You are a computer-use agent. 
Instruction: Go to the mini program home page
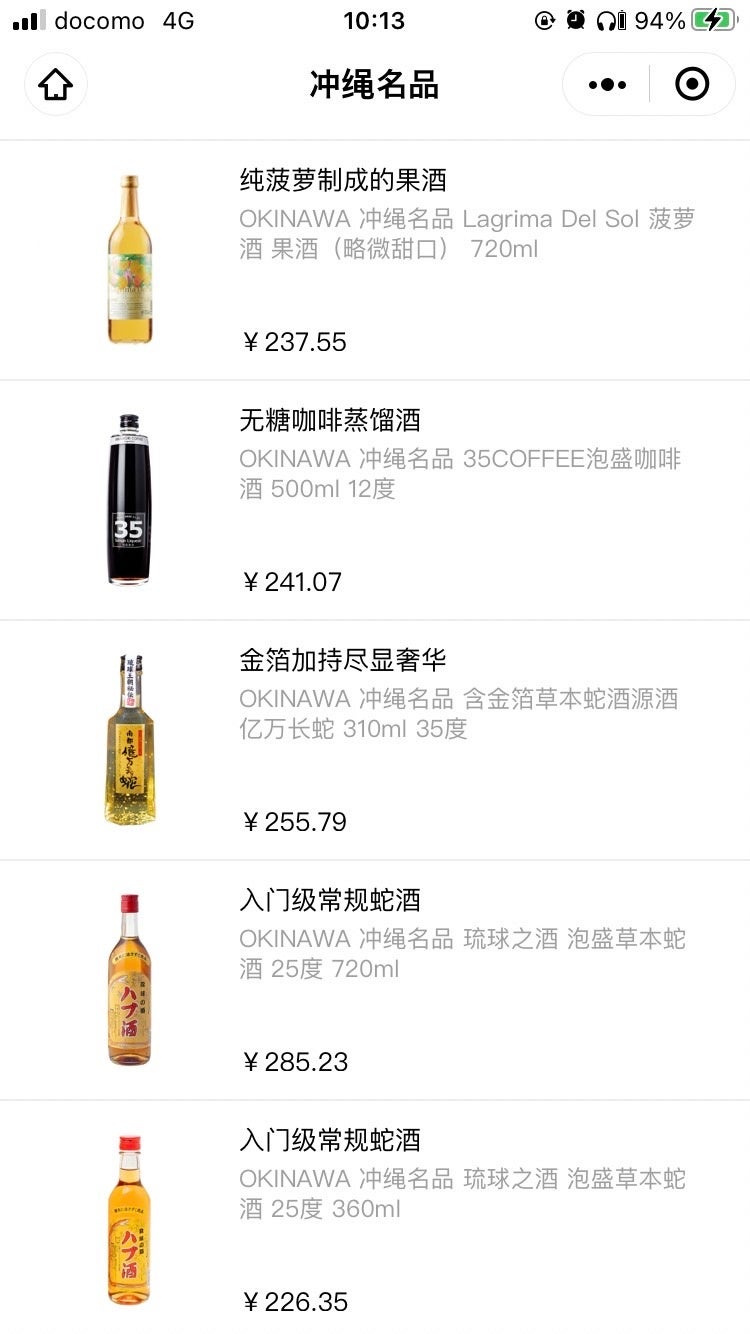(56, 85)
